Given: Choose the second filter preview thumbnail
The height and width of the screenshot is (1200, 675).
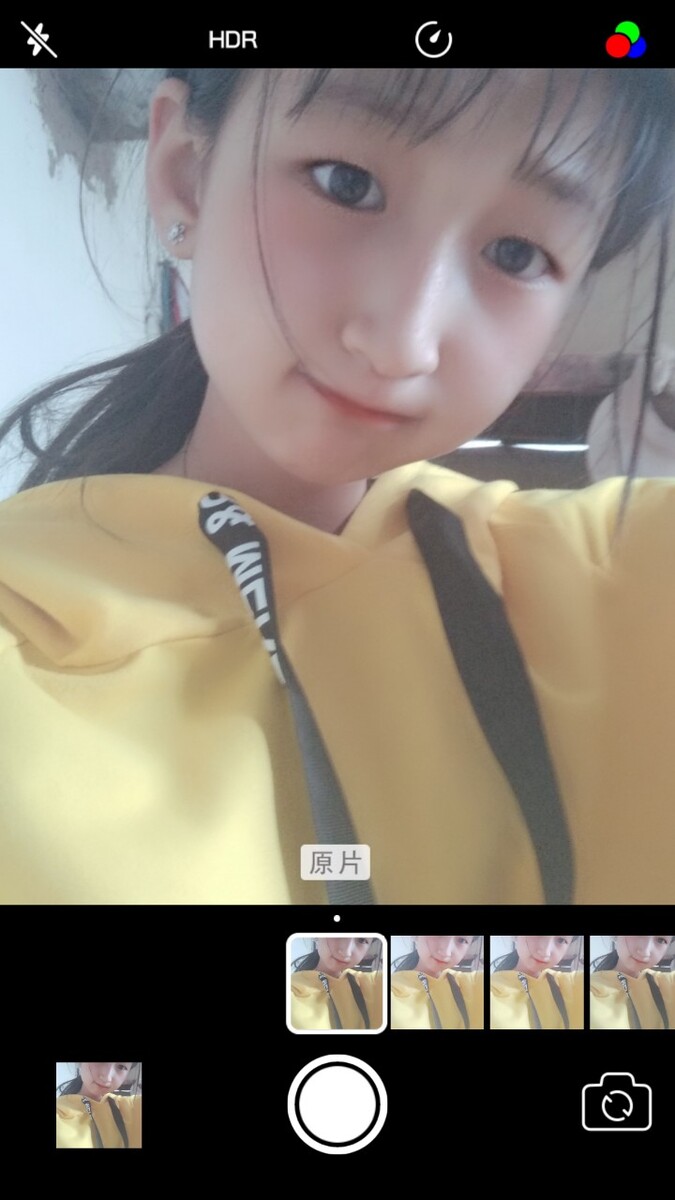Looking at the screenshot, I should pos(437,982).
